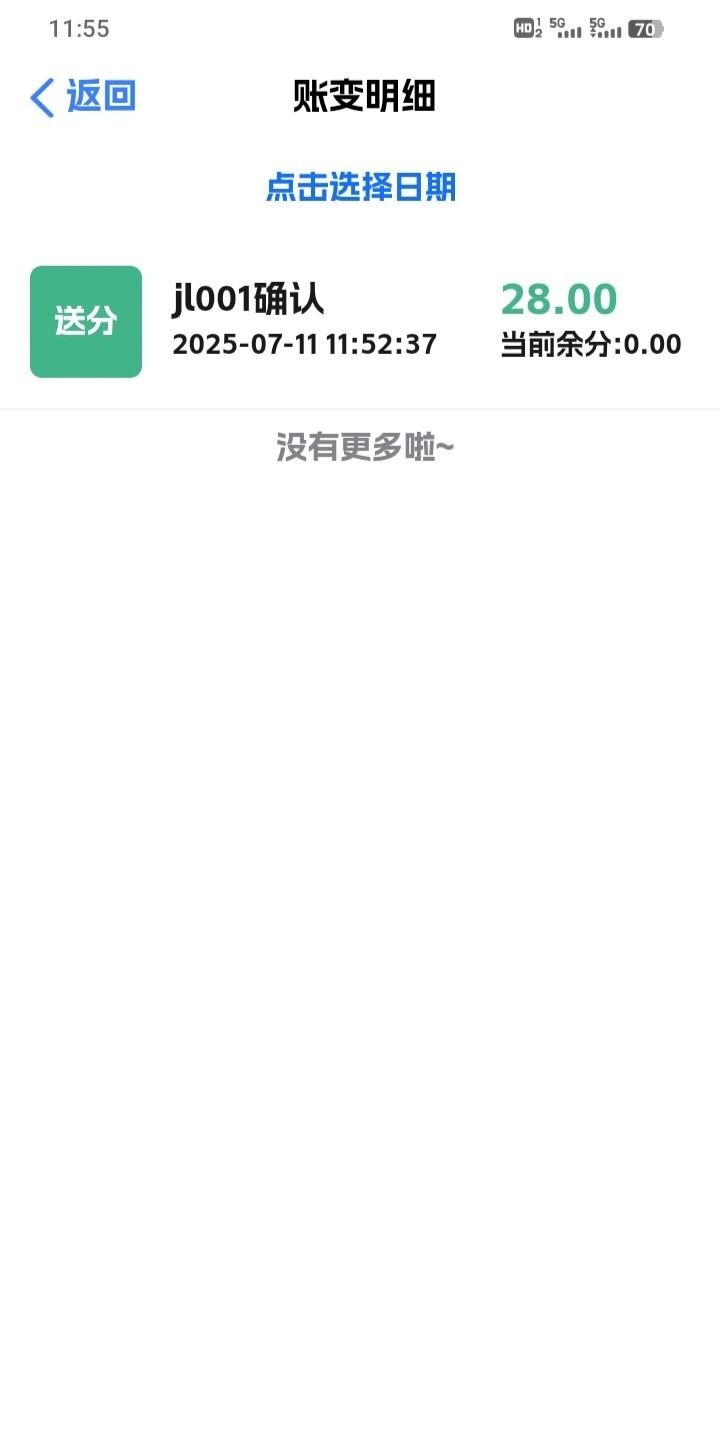This screenshot has width=720, height=1432.
Task: Tap the 返回 back button
Action: coord(82,97)
